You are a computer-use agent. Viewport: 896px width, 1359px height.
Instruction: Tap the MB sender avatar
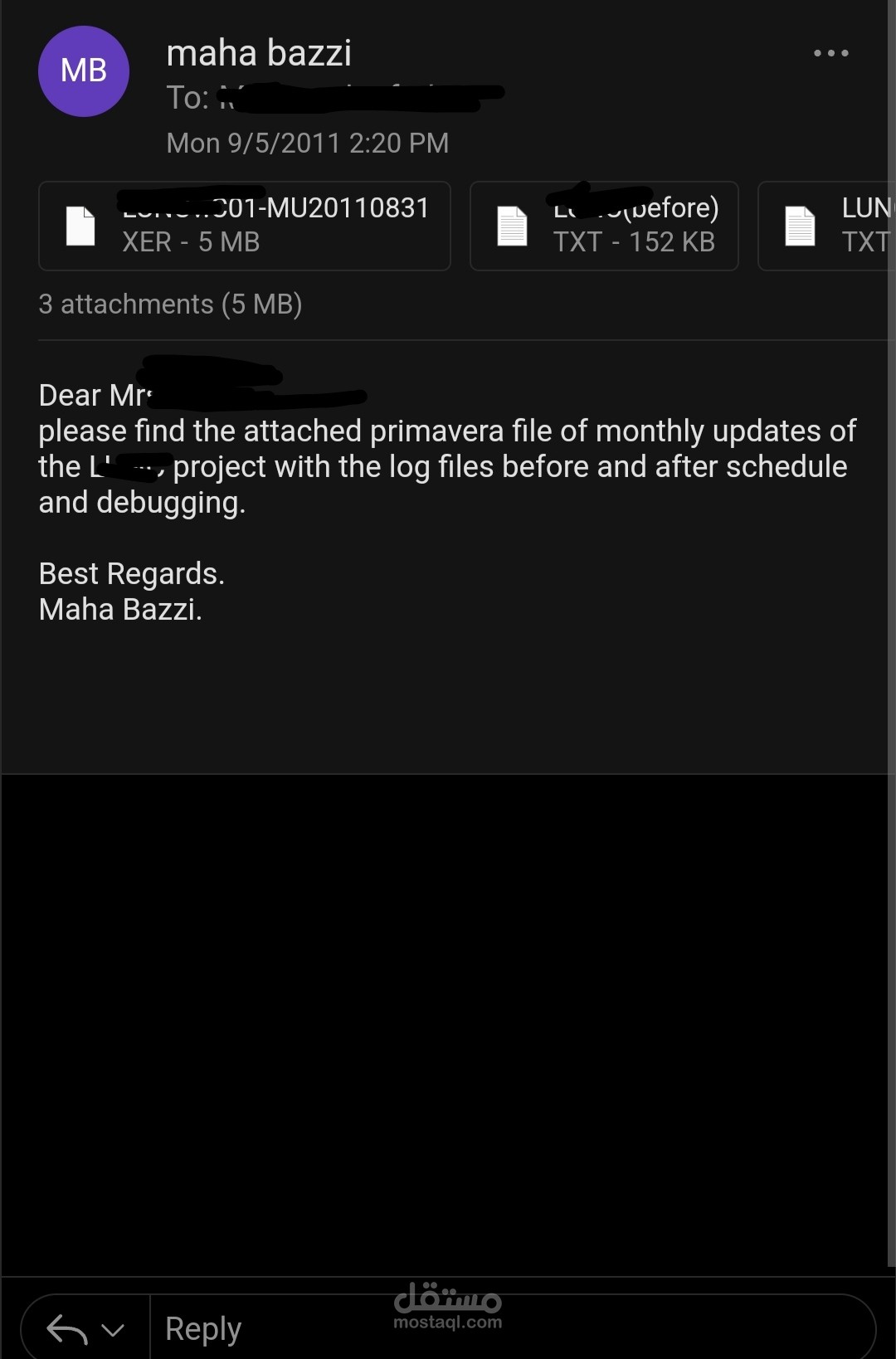(84, 71)
